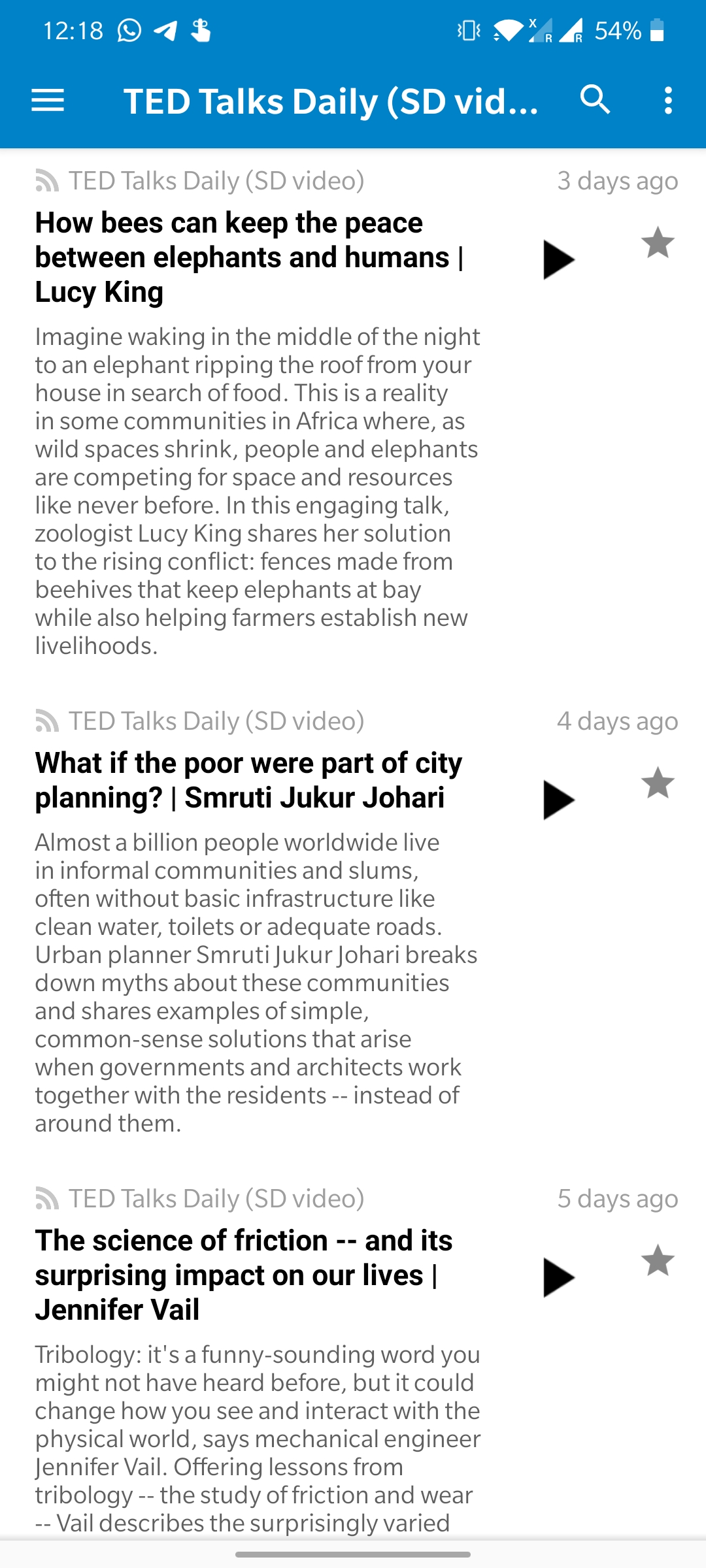This screenshot has width=706, height=1568.
Task: Play the Lucy King bees and elephants talk
Action: coord(558,259)
